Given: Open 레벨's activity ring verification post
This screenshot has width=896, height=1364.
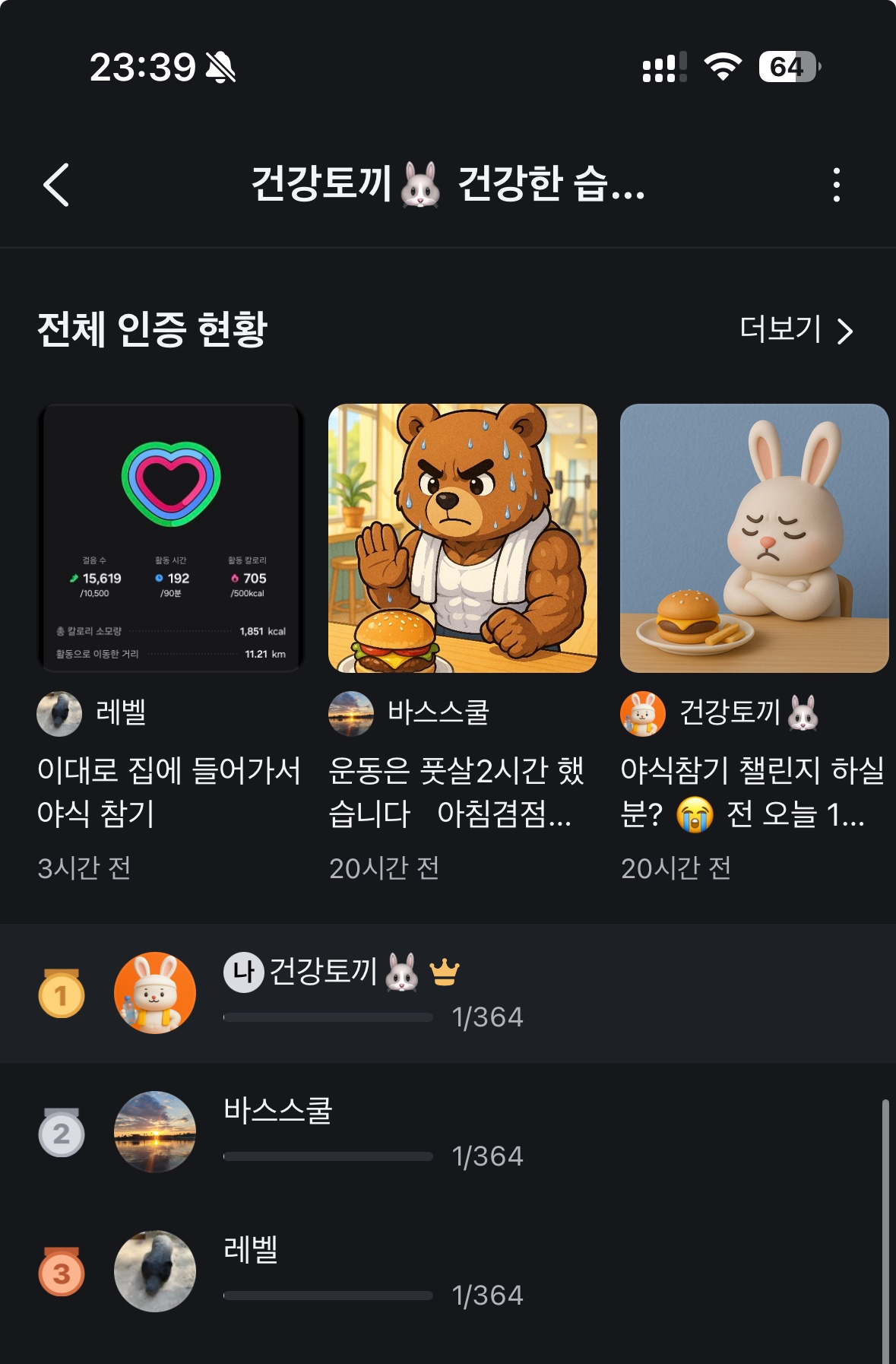Looking at the screenshot, I should pos(171,538).
